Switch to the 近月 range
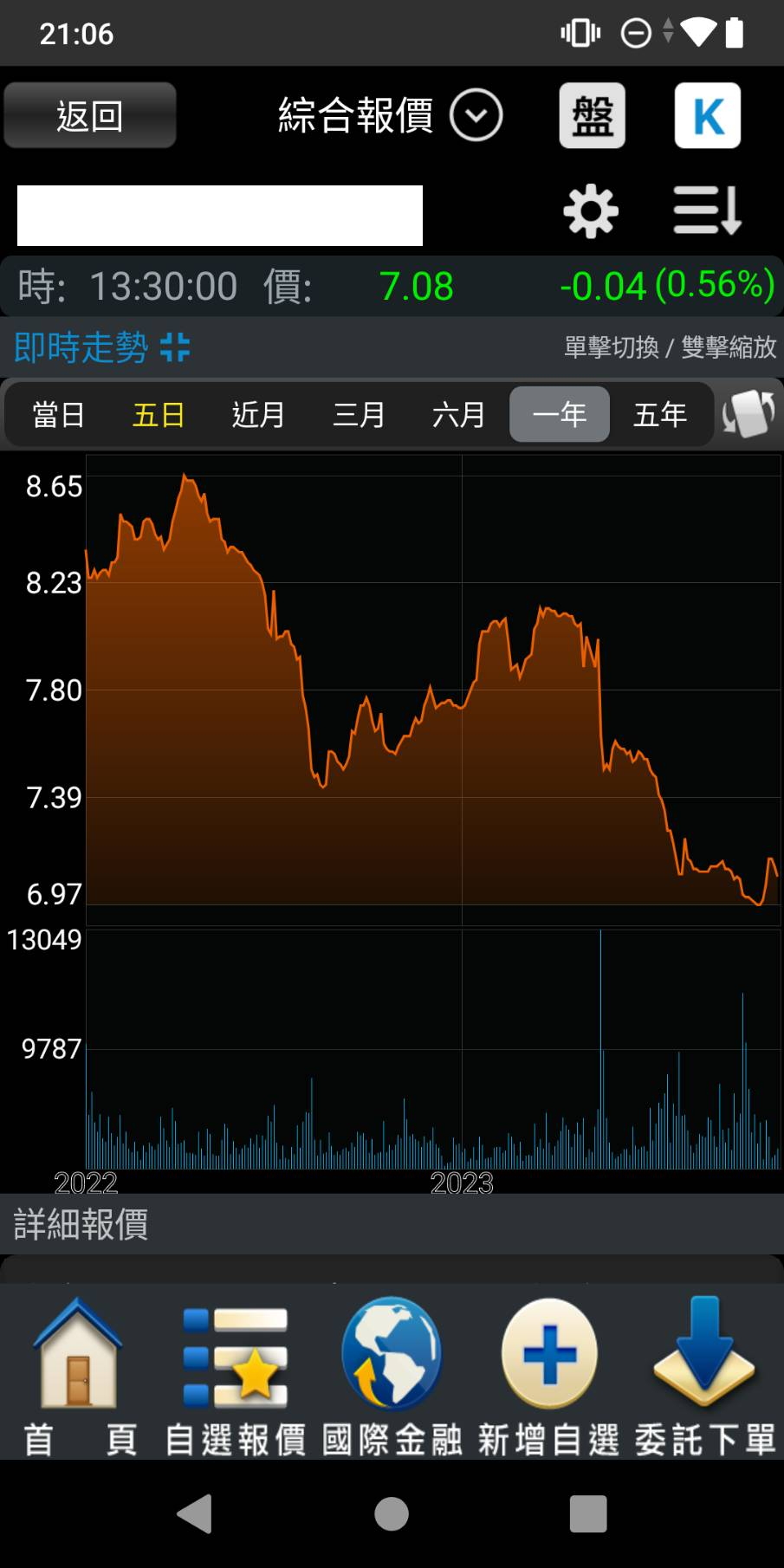Screen dimensions: 784x1568 (258, 414)
